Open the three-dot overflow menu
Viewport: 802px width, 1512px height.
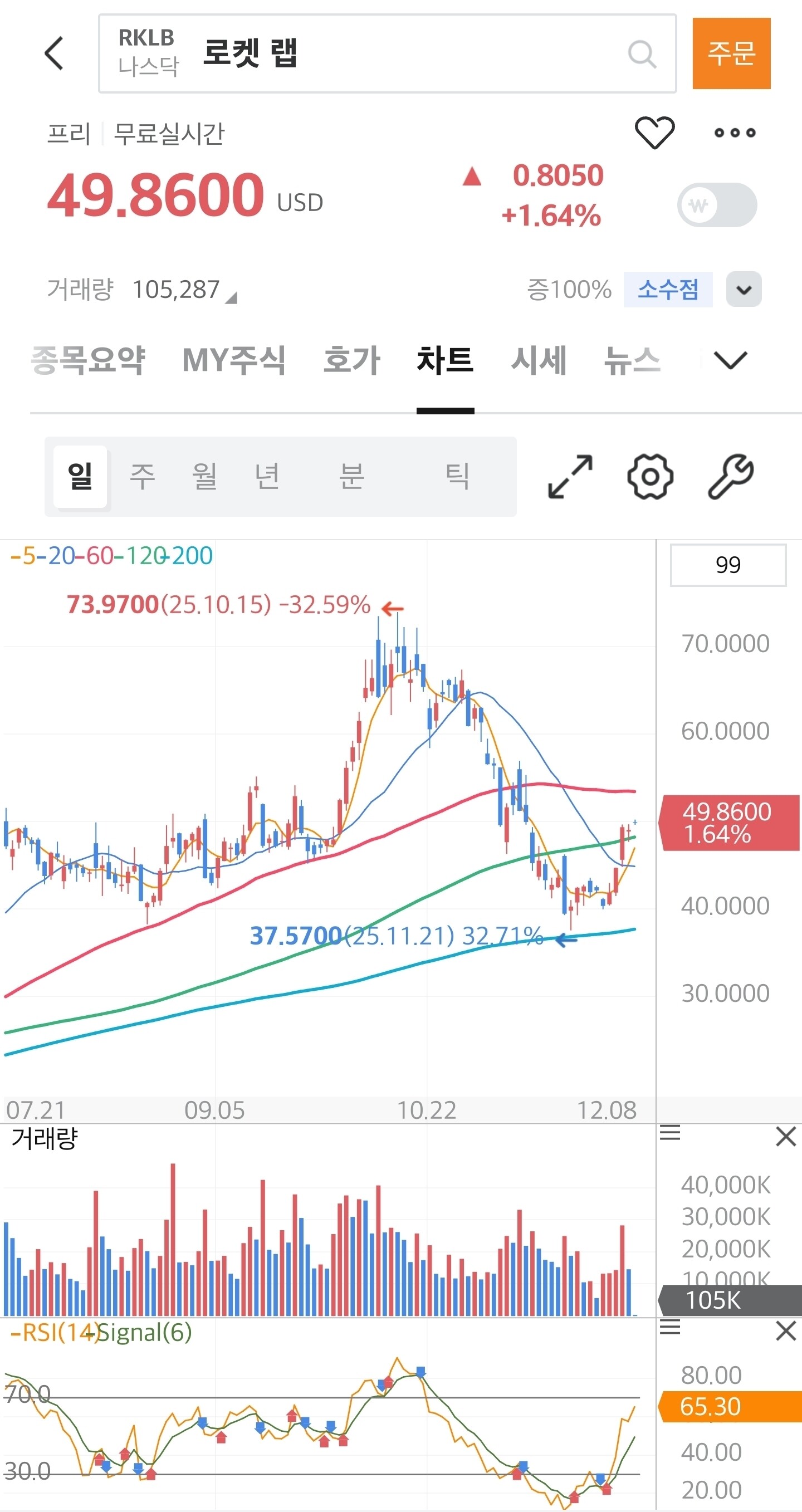coord(735,133)
